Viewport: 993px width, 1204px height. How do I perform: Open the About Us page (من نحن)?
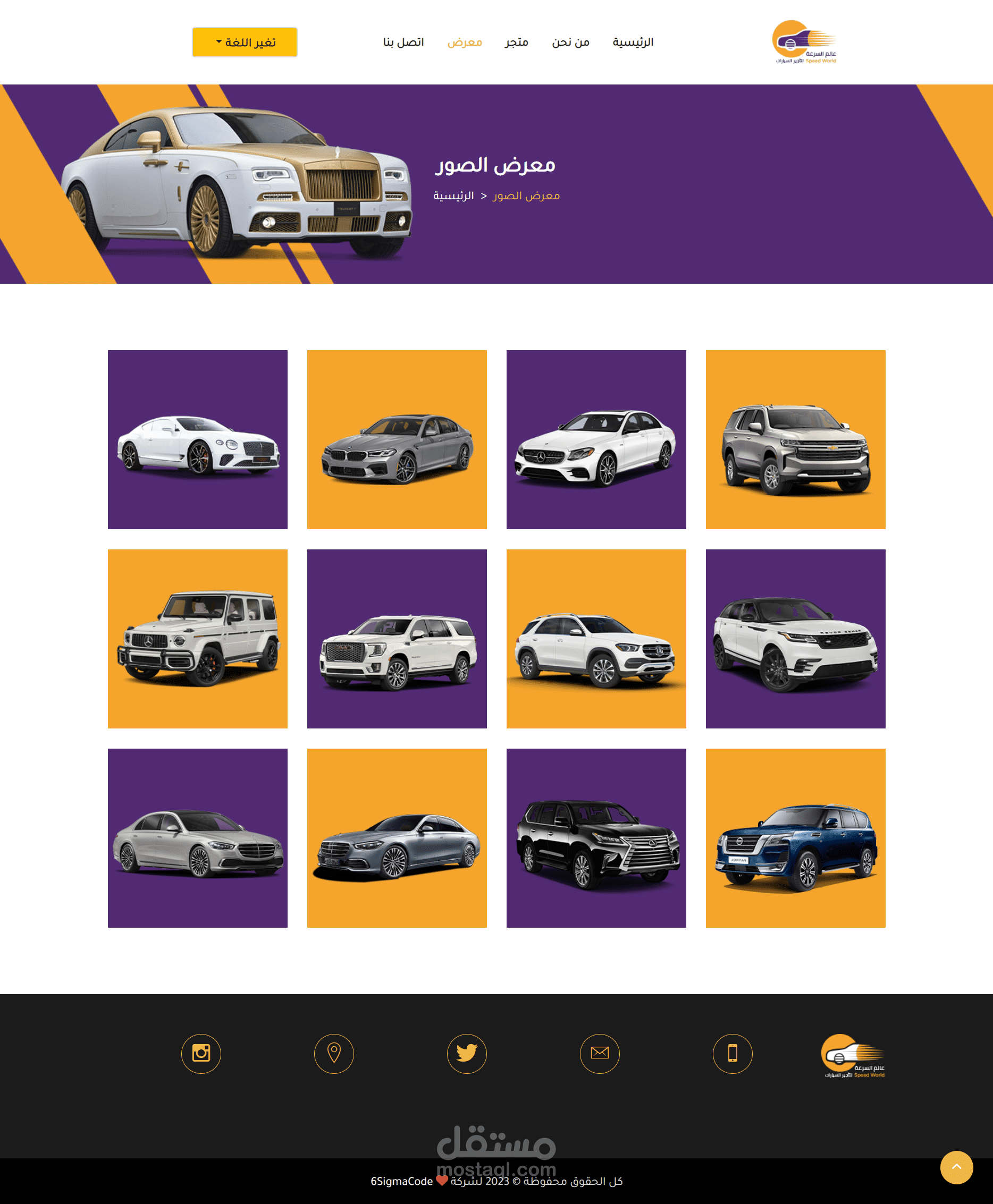[570, 43]
